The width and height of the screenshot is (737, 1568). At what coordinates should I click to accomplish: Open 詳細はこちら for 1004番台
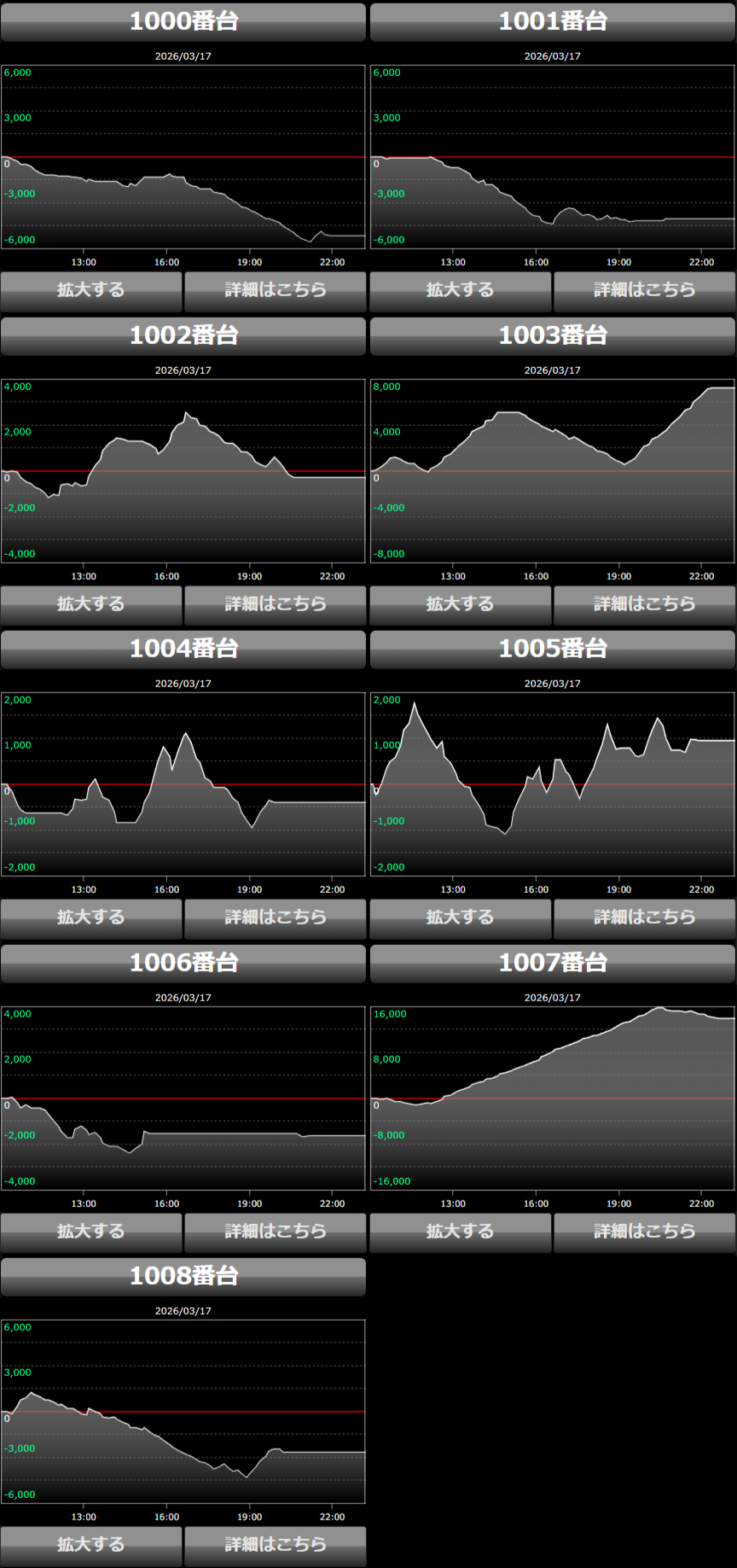[275, 918]
